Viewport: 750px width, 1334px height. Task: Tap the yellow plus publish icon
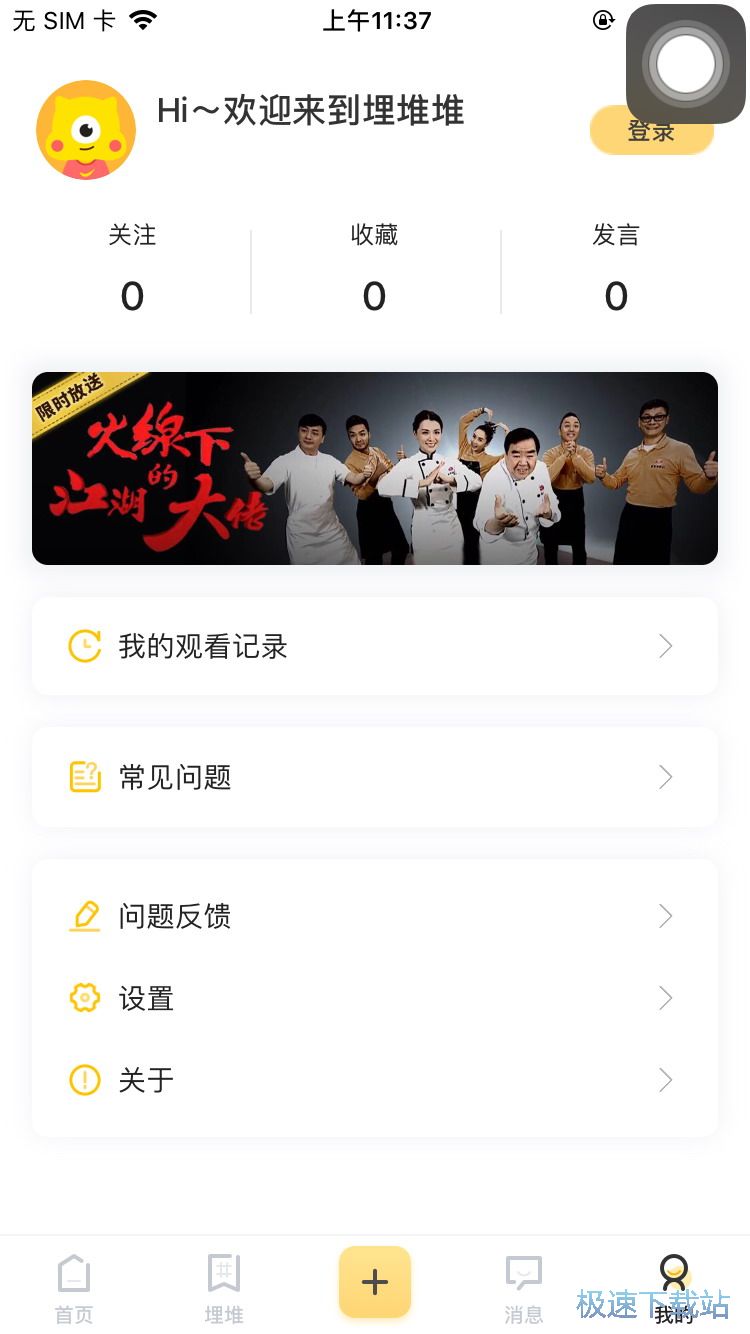[x=374, y=1280]
